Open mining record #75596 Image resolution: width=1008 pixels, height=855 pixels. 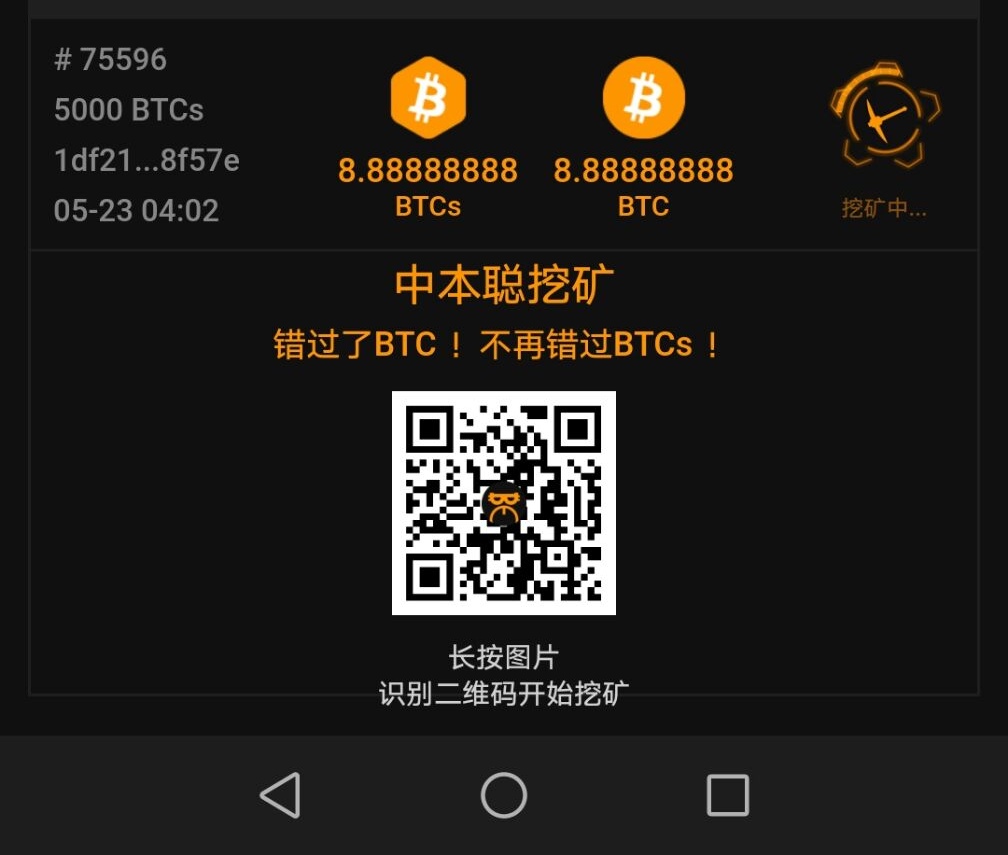coord(110,60)
